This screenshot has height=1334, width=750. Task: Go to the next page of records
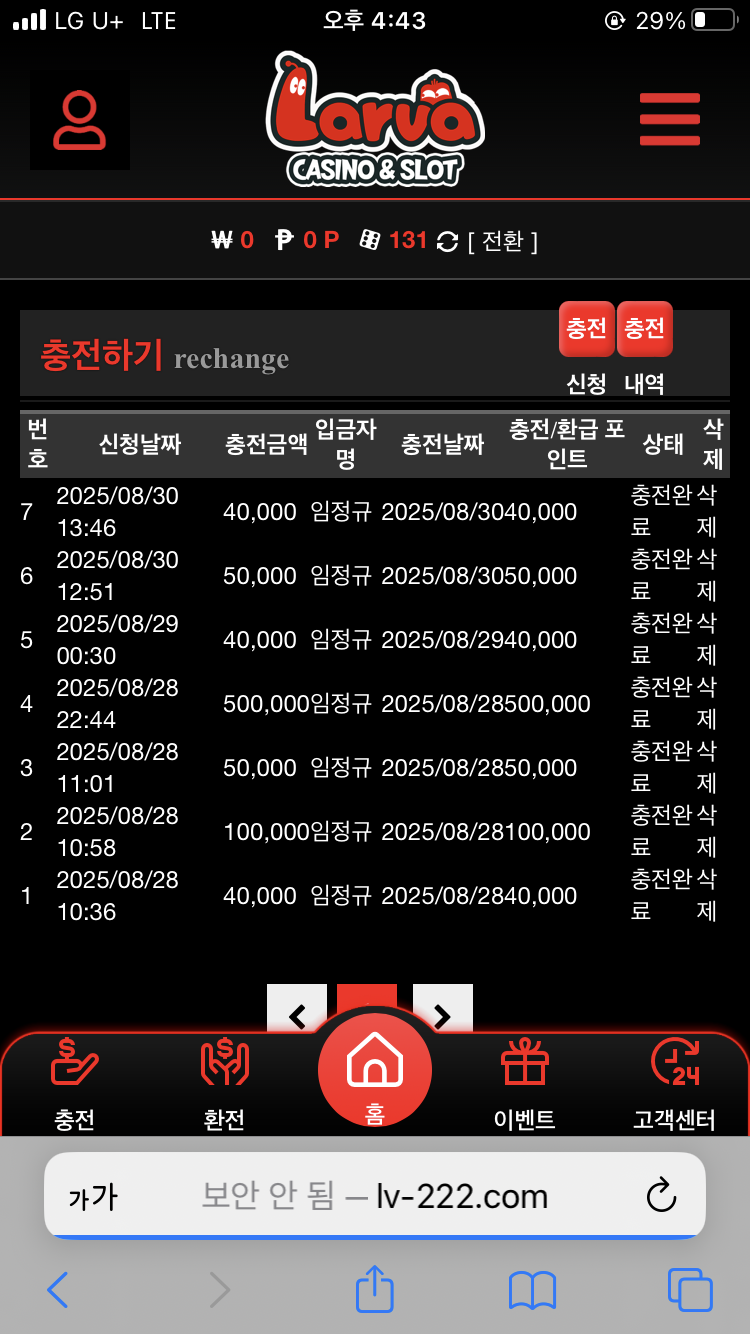(442, 1012)
